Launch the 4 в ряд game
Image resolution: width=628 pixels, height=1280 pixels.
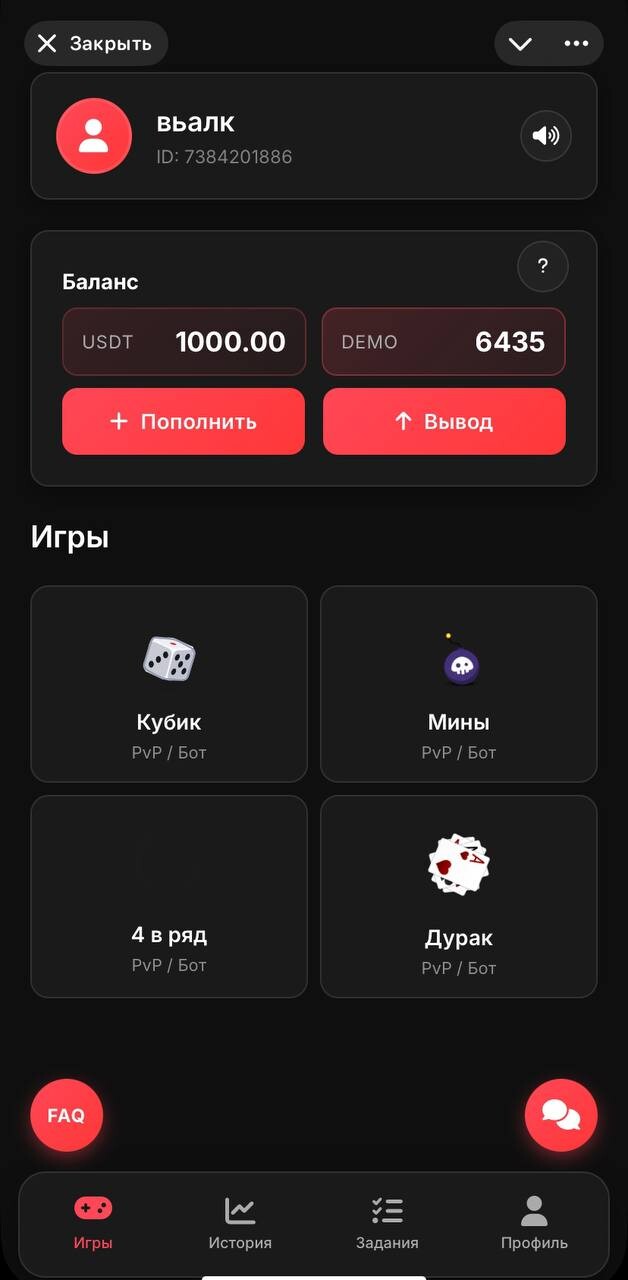click(169, 897)
